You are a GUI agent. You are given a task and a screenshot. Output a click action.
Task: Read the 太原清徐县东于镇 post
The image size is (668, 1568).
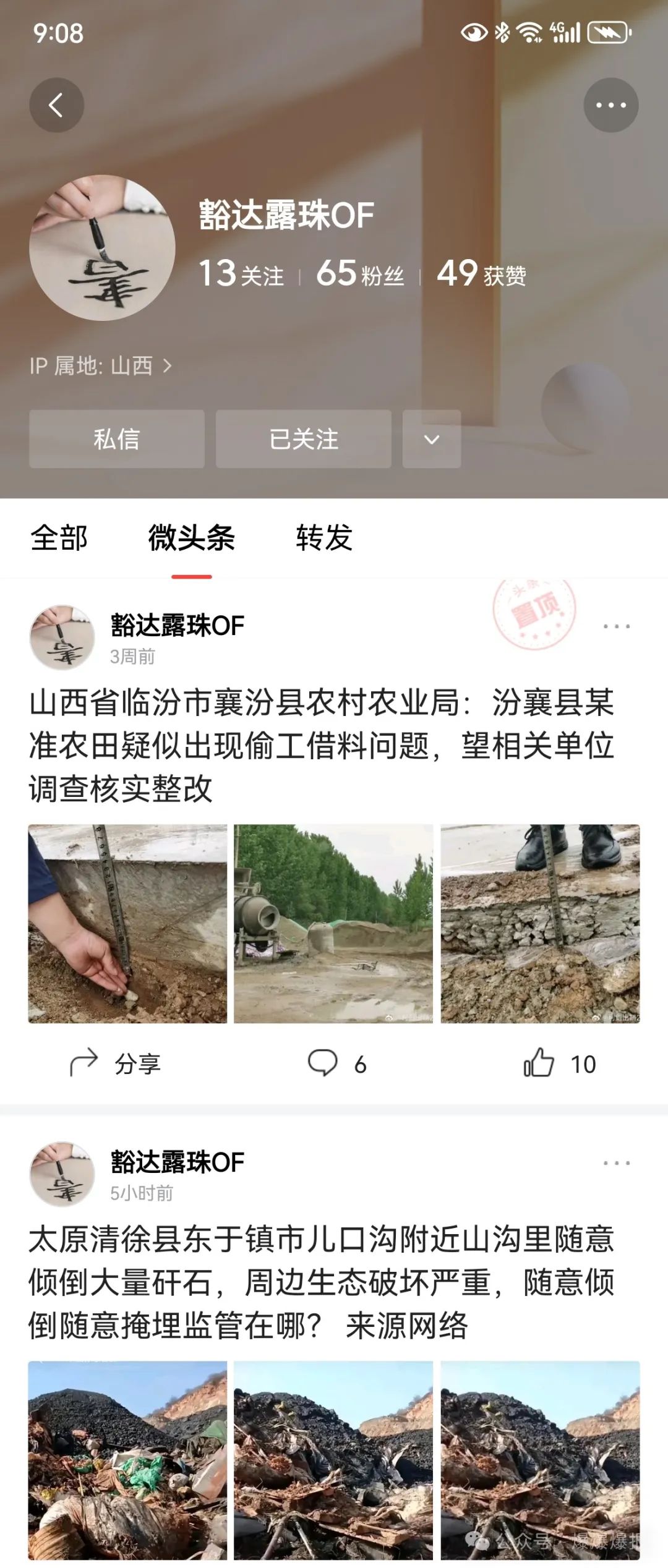click(322, 1282)
